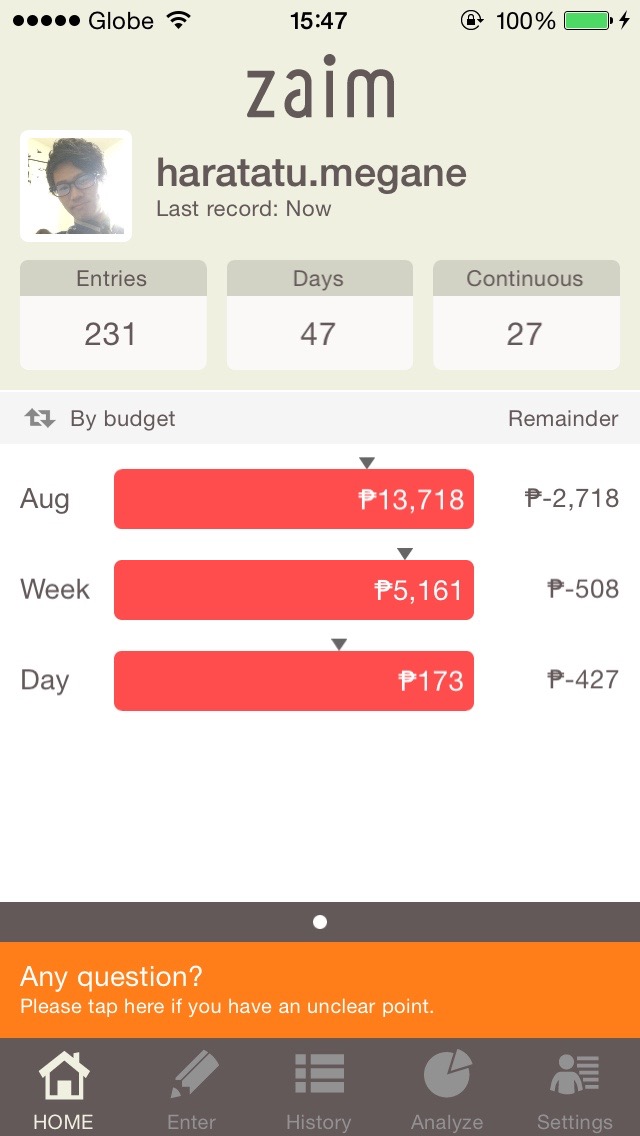
Task: Open the Analyze tab
Action: click(x=447, y=1088)
